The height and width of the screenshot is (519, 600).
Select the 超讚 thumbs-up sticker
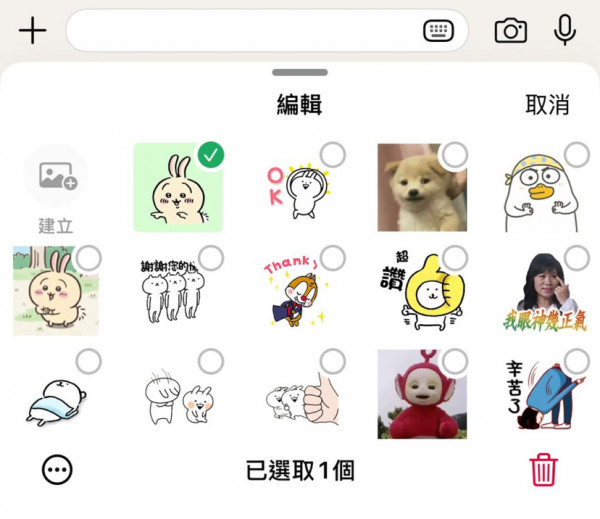[422, 290]
